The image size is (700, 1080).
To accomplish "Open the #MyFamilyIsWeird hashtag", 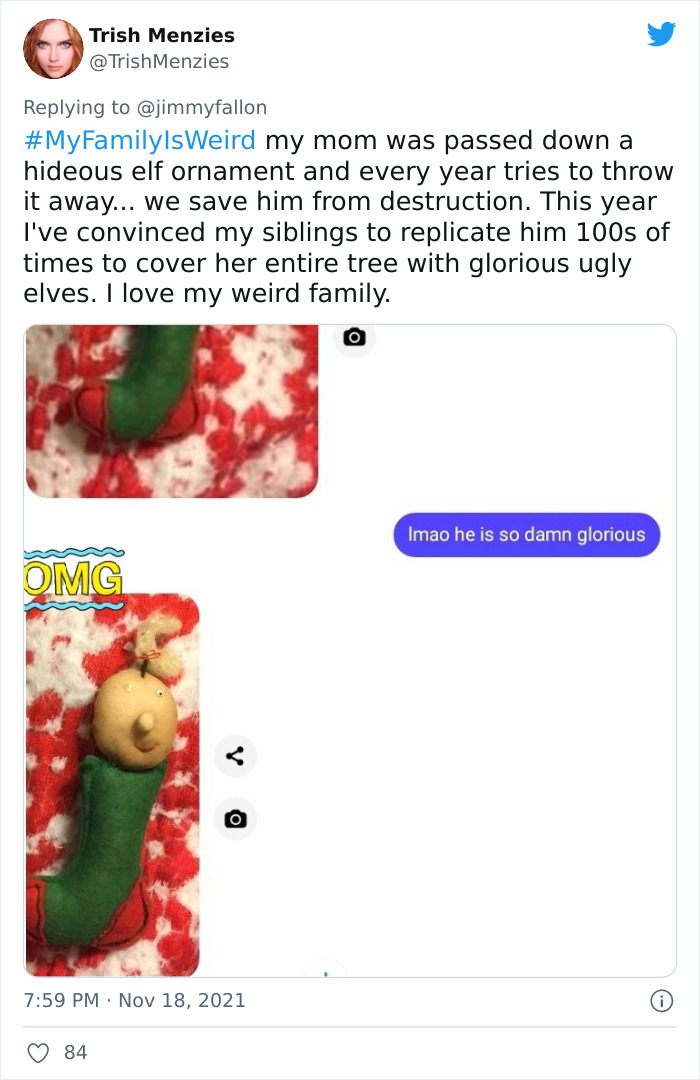I will tap(140, 141).
